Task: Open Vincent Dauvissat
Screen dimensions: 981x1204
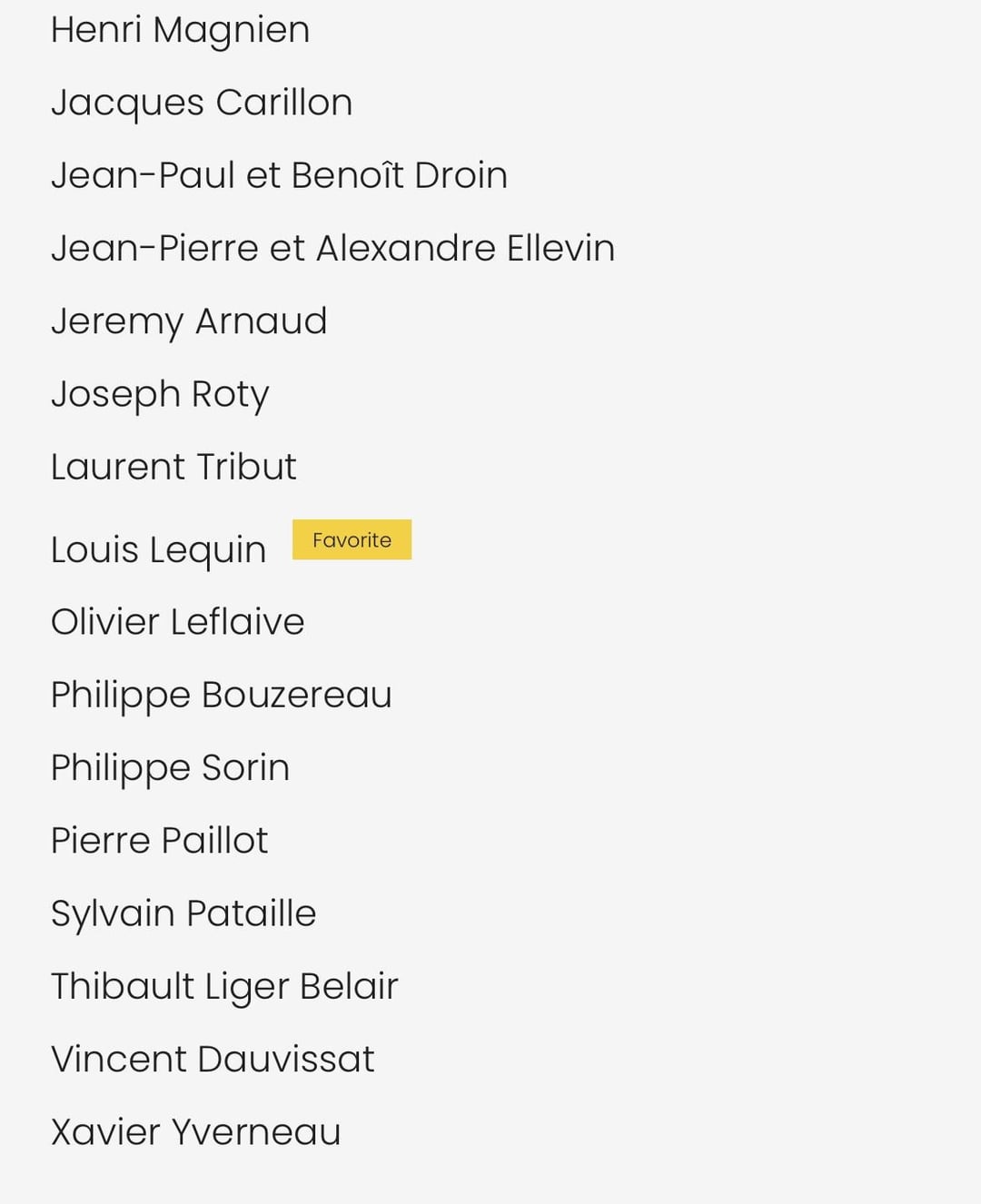Action: pyautogui.click(x=213, y=1059)
